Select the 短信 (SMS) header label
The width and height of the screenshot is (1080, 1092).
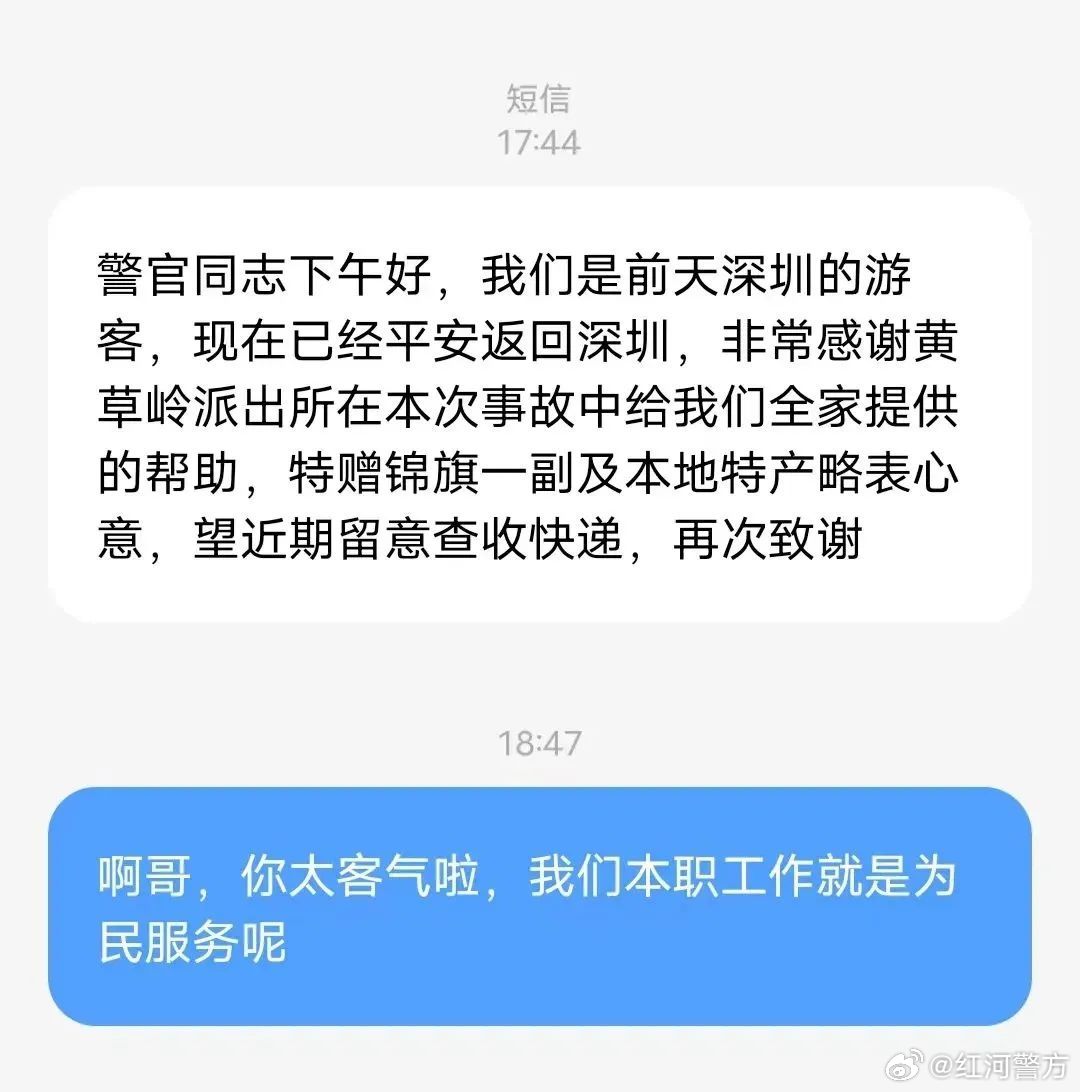click(x=538, y=97)
